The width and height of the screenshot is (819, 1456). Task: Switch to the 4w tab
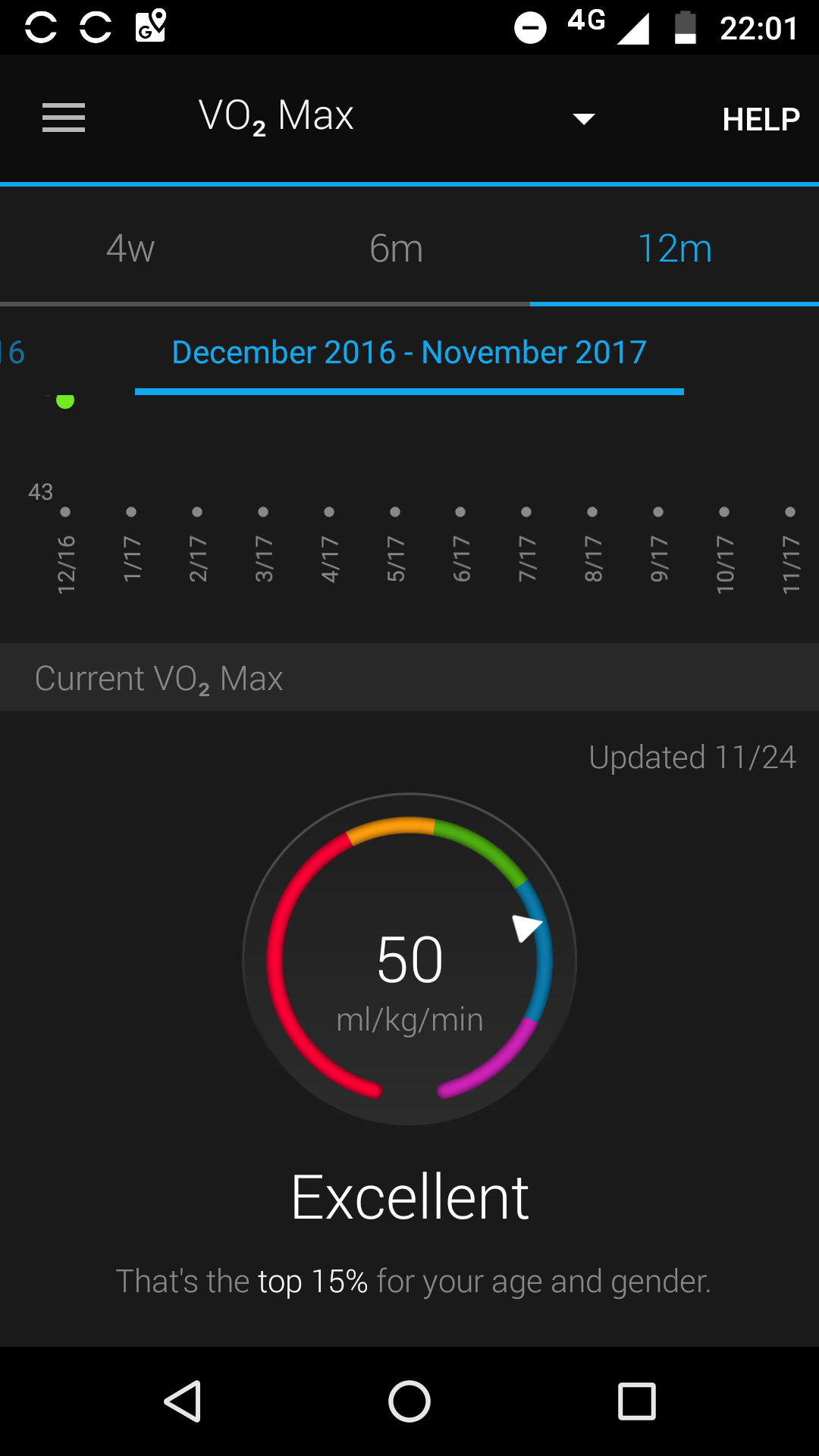(130, 249)
